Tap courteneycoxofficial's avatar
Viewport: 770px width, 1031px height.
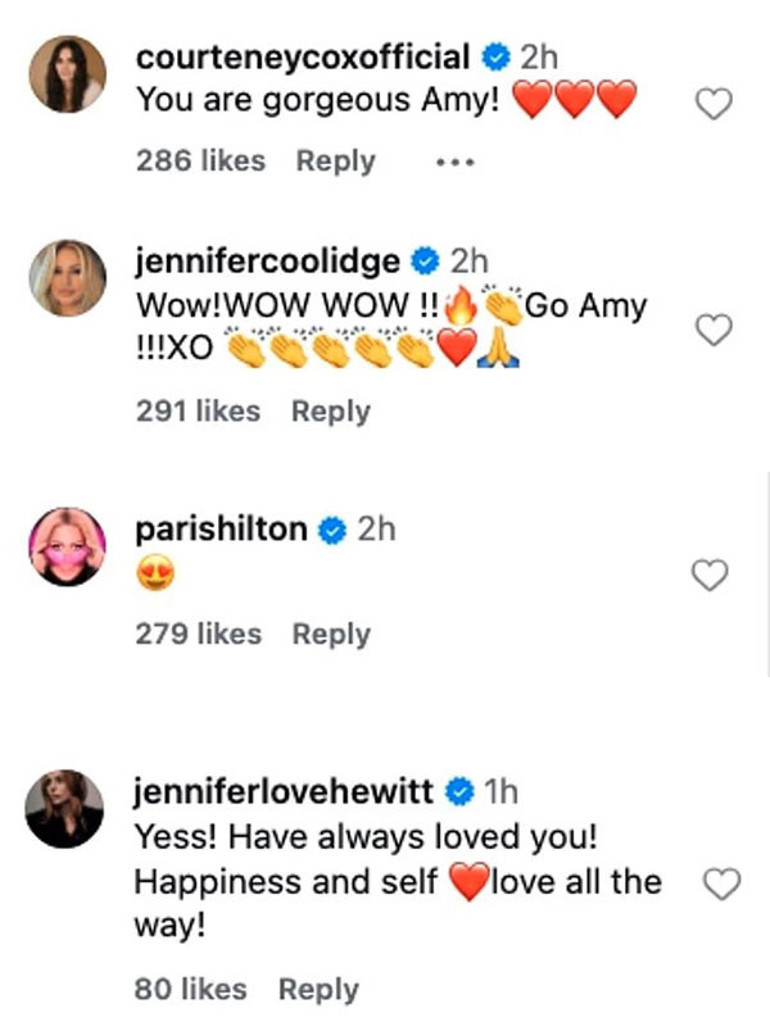(68, 74)
